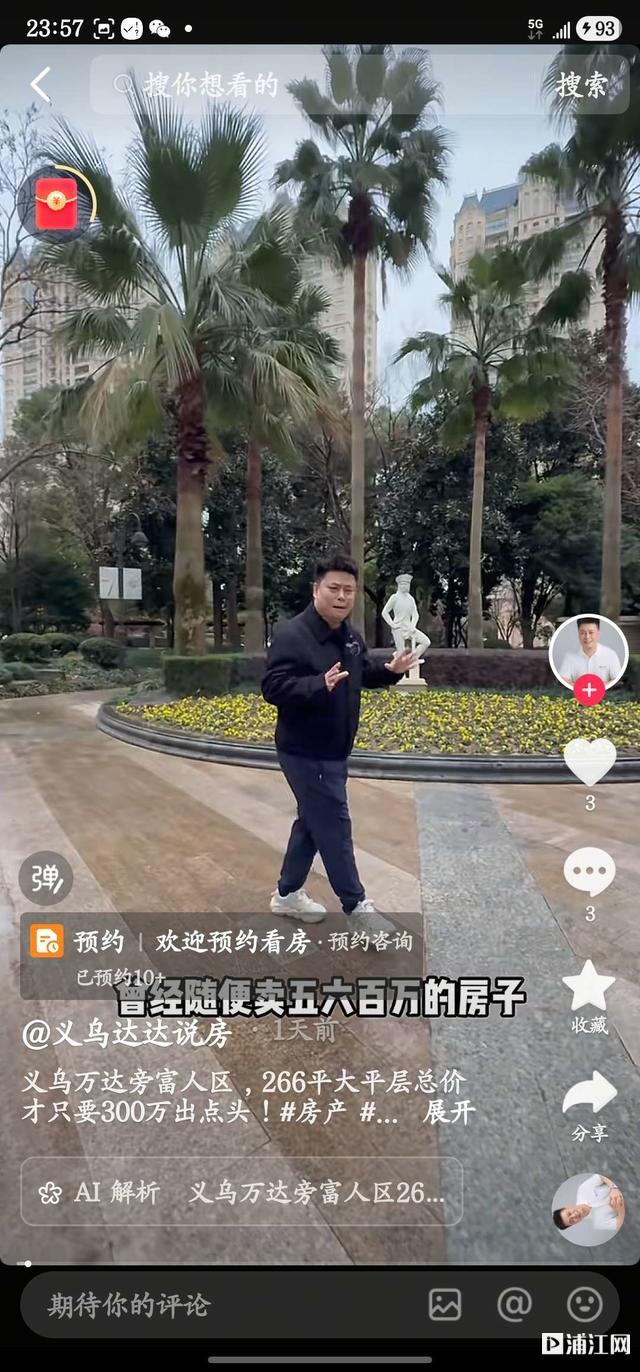Open the AI 解析 summary card

tap(241, 1192)
